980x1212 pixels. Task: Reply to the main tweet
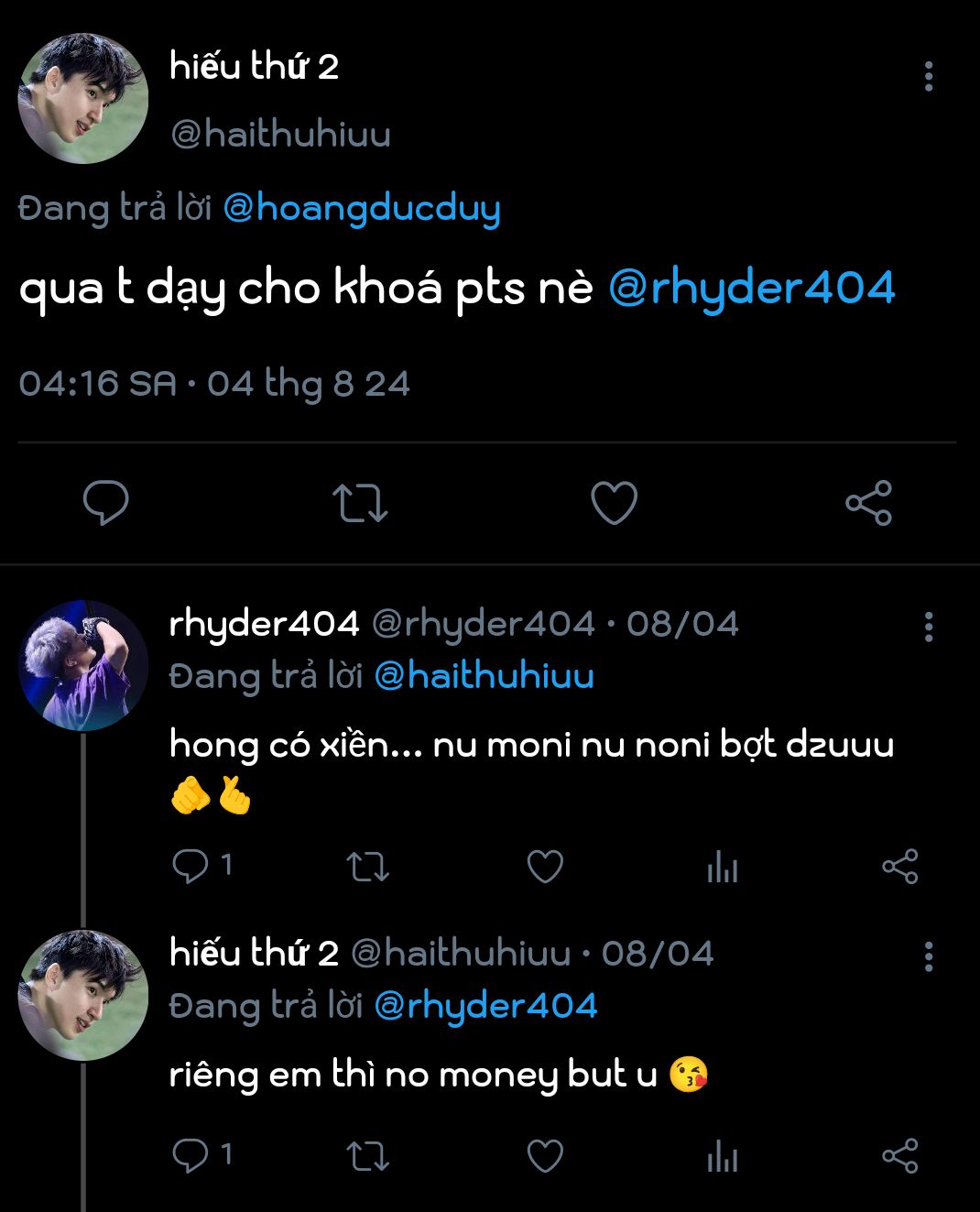[x=106, y=502]
